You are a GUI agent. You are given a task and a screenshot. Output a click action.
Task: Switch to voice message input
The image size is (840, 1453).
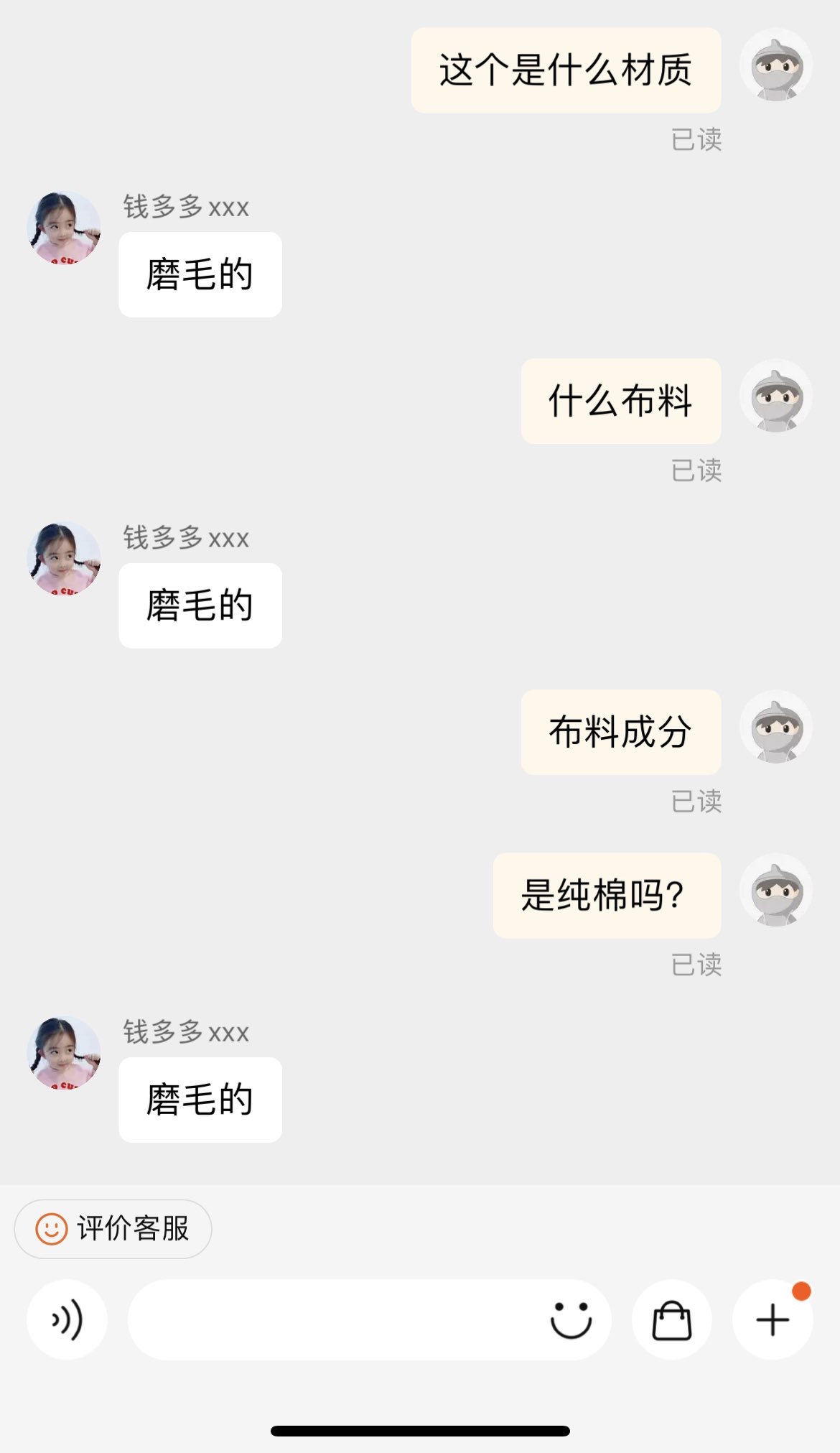click(x=67, y=1320)
